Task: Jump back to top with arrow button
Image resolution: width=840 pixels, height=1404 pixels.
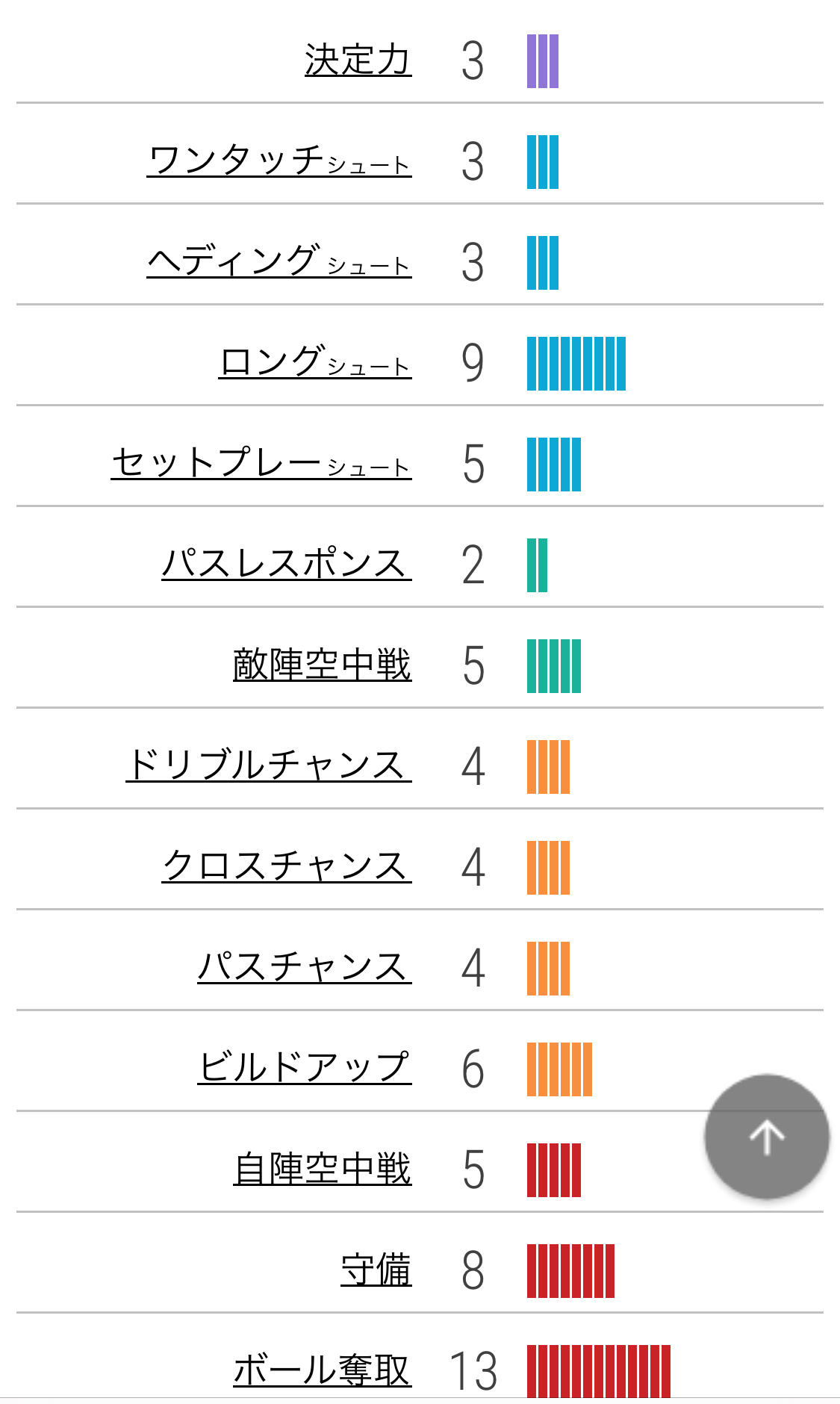Action: point(767,1137)
